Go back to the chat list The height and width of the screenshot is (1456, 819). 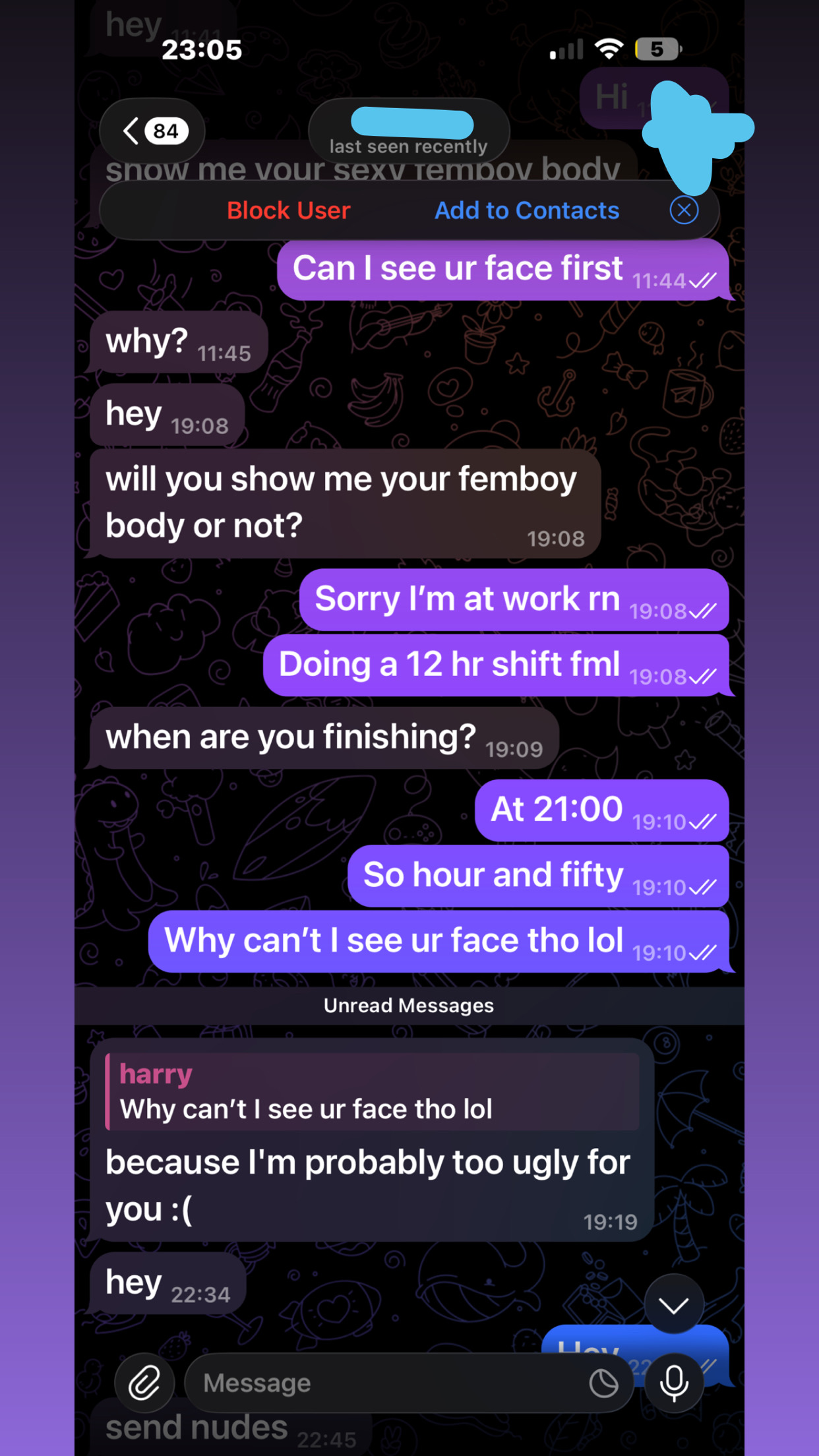[x=153, y=131]
